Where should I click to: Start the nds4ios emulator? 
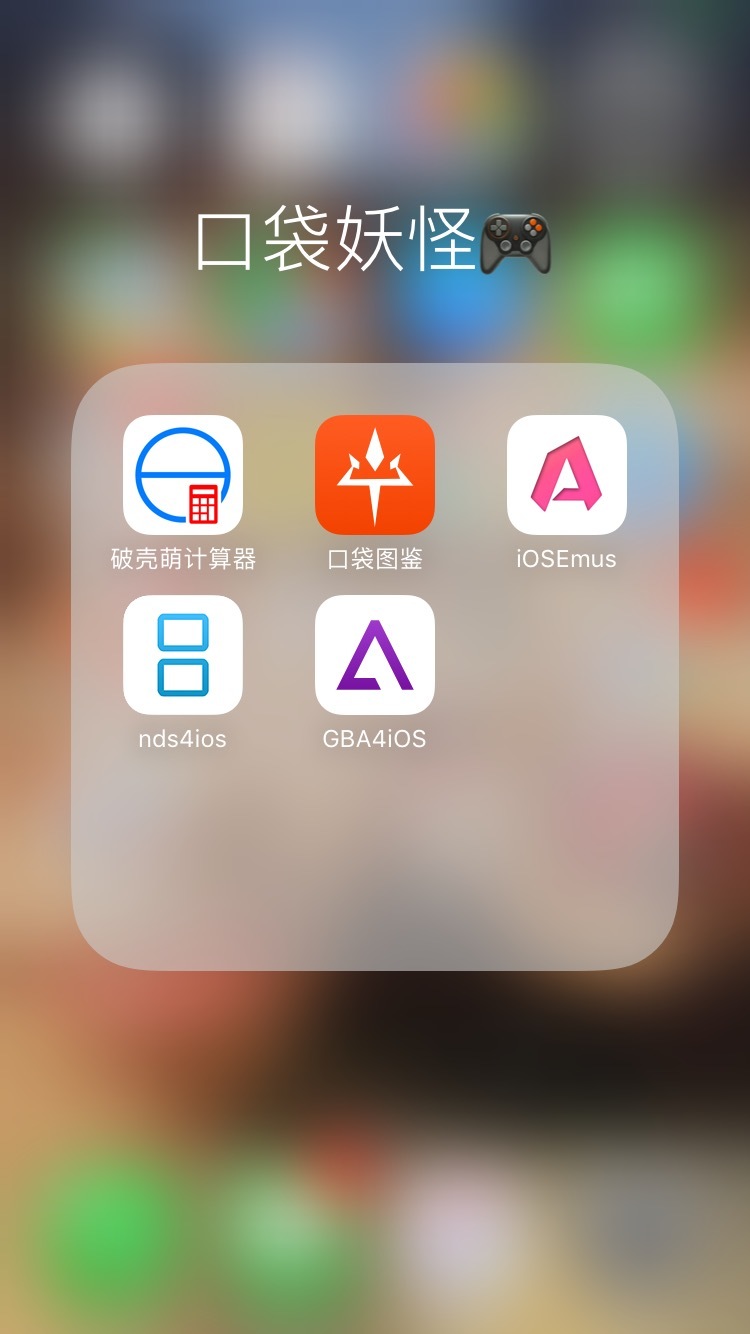pyautogui.click(x=183, y=655)
